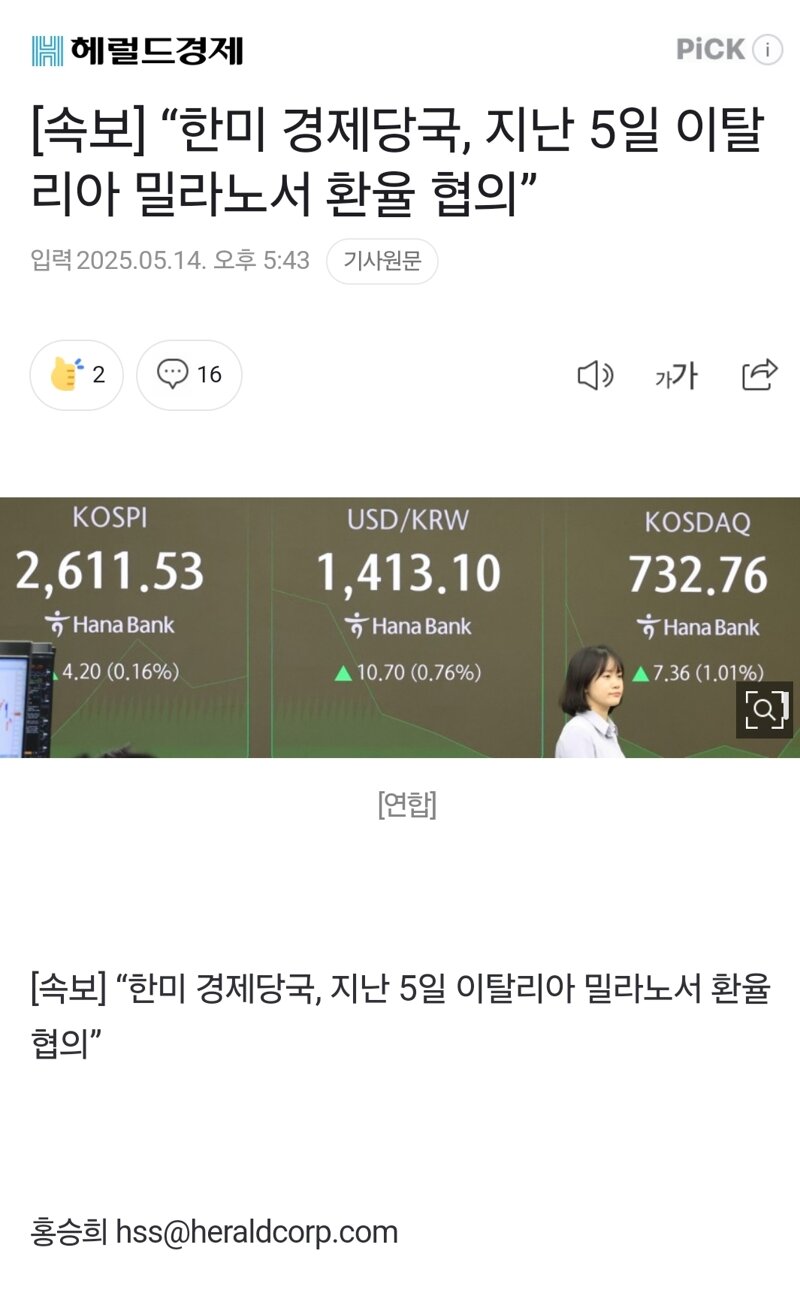Change font size with 가가 icon
The width and height of the screenshot is (800, 1290).
tap(677, 376)
